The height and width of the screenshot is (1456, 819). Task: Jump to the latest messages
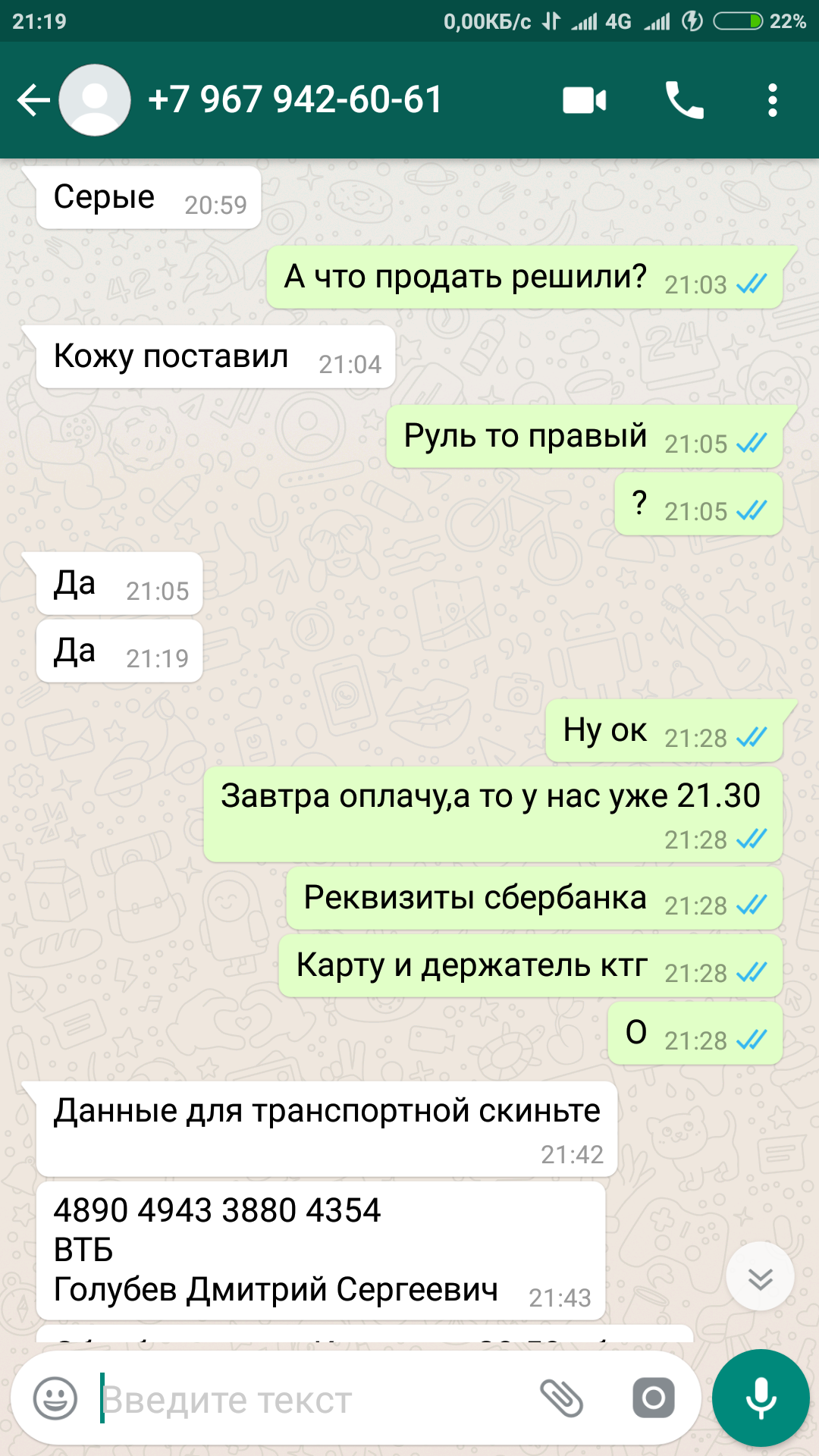(760, 1276)
